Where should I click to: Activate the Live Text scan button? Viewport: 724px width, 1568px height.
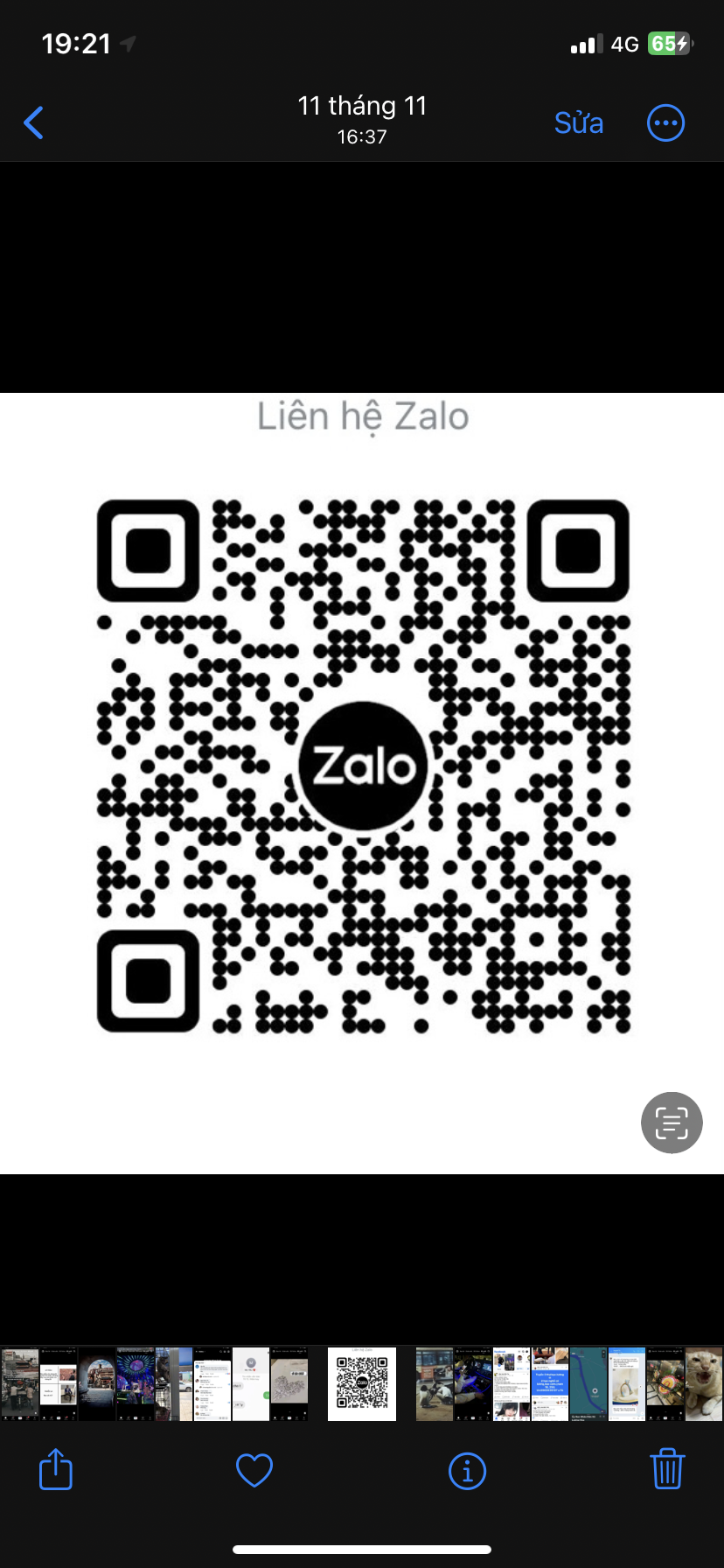tap(672, 1123)
